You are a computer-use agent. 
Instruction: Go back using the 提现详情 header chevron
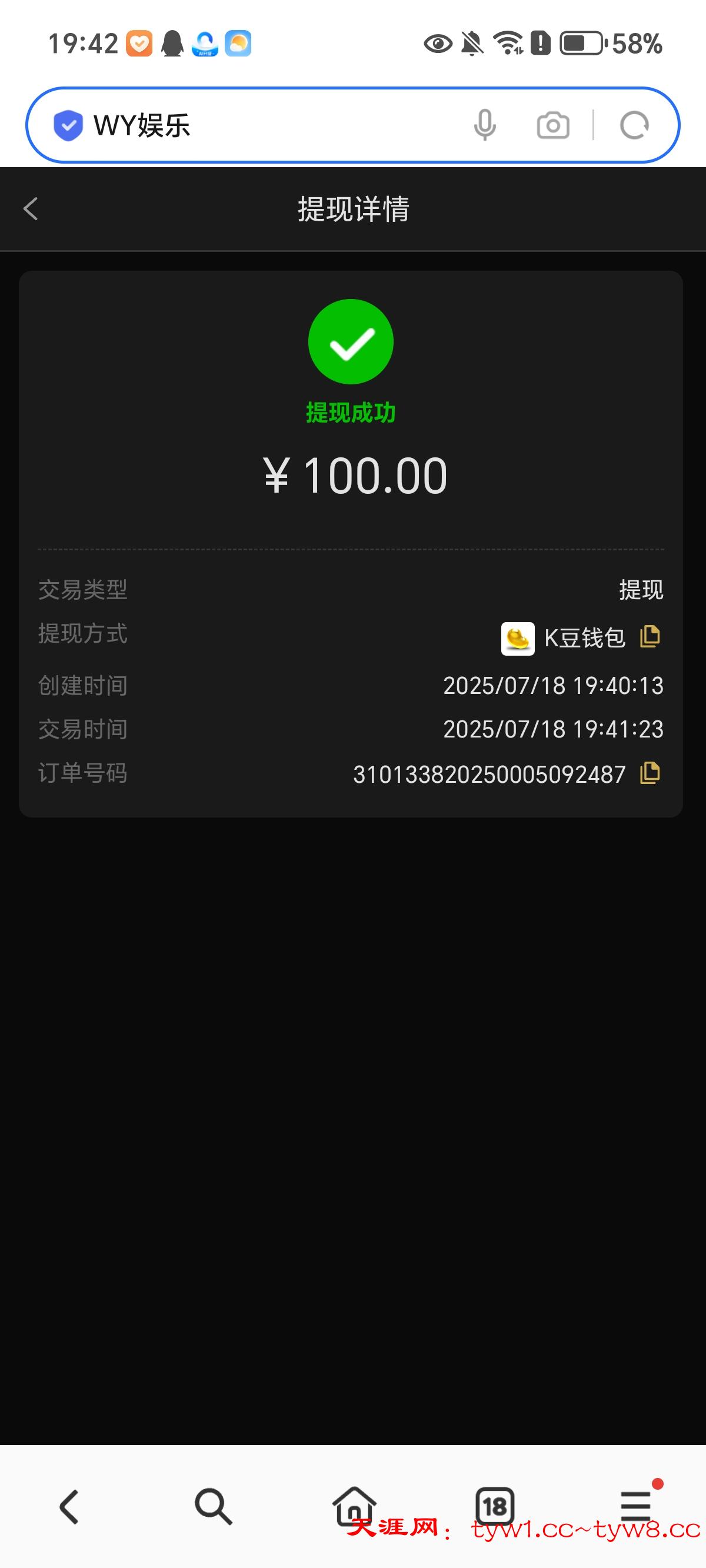tap(31, 209)
